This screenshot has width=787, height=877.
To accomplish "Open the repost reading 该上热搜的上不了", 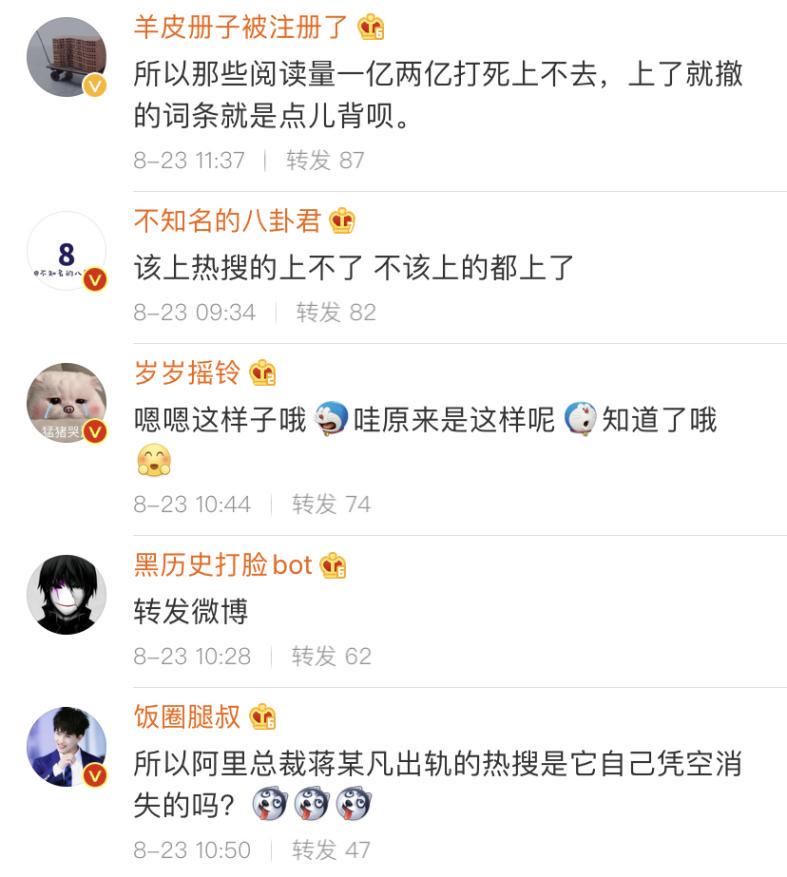I will coord(354,267).
